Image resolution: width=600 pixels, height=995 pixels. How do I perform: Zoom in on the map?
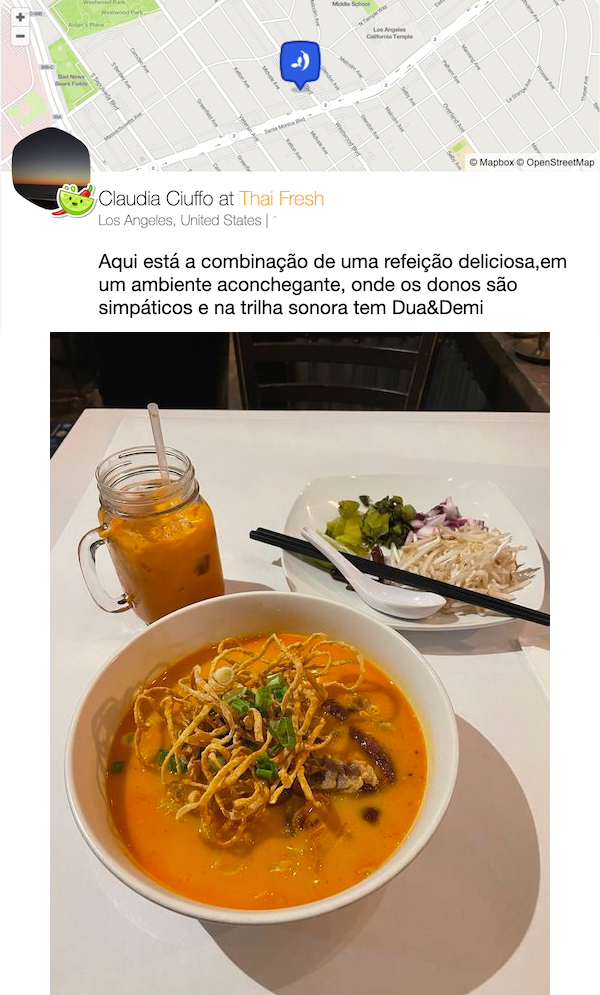tap(20, 17)
